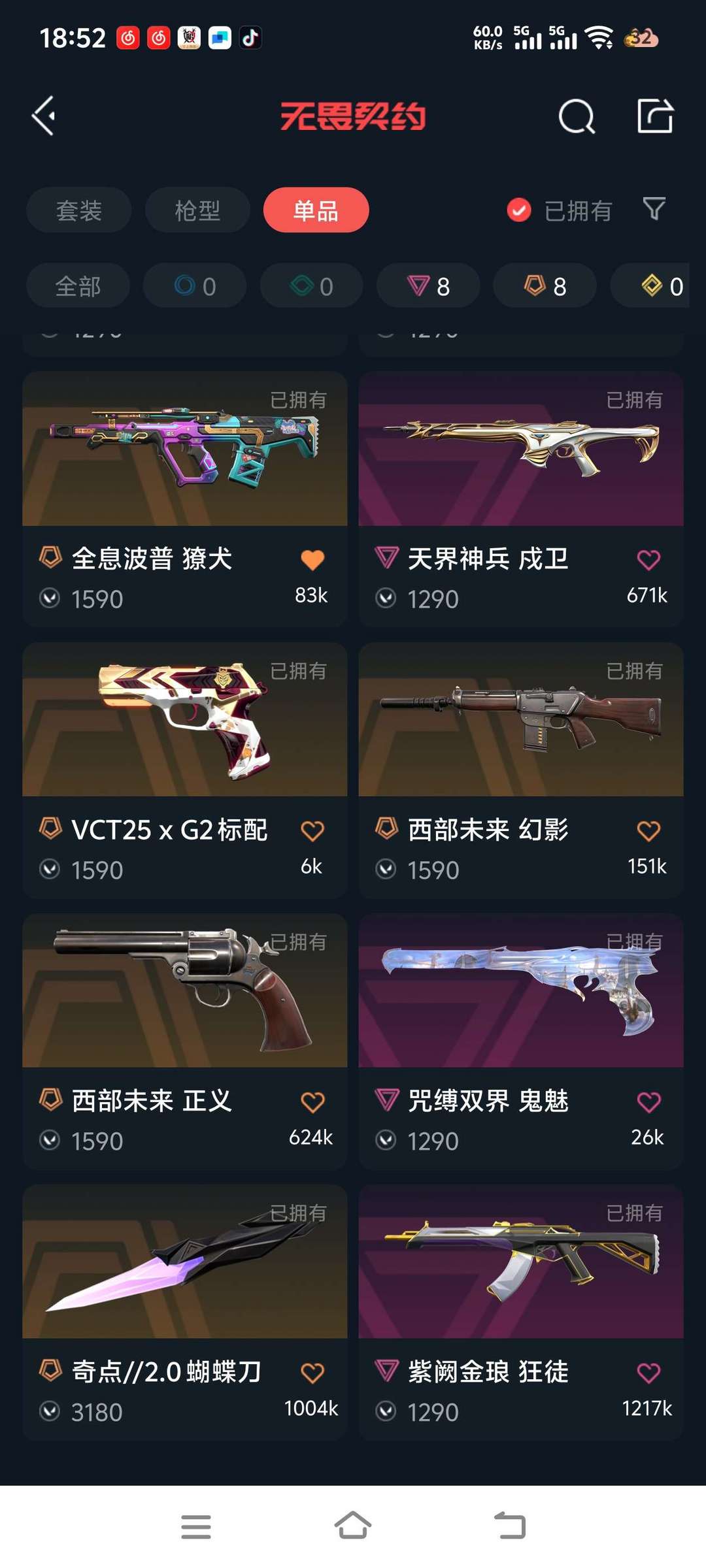Like the 天界神兵 戍卫 skin

pyautogui.click(x=648, y=560)
